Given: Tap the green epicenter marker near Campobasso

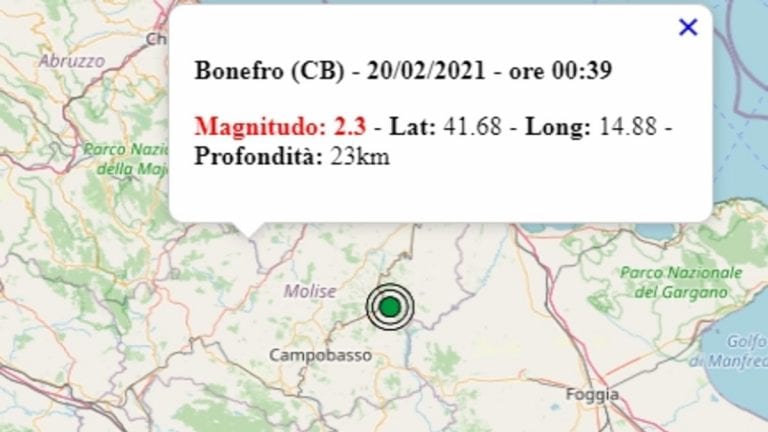Looking at the screenshot, I should (390, 307).
